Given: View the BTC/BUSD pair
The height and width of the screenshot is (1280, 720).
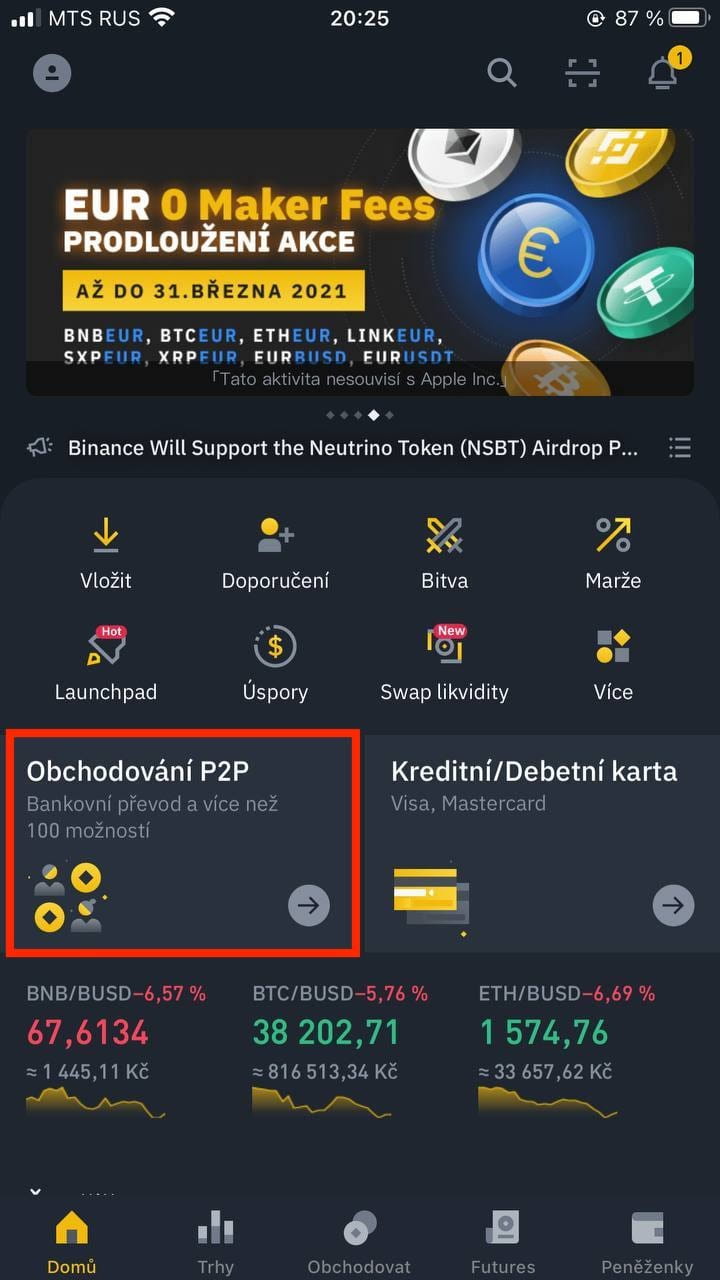Looking at the screenshot, I should 340,1050.
